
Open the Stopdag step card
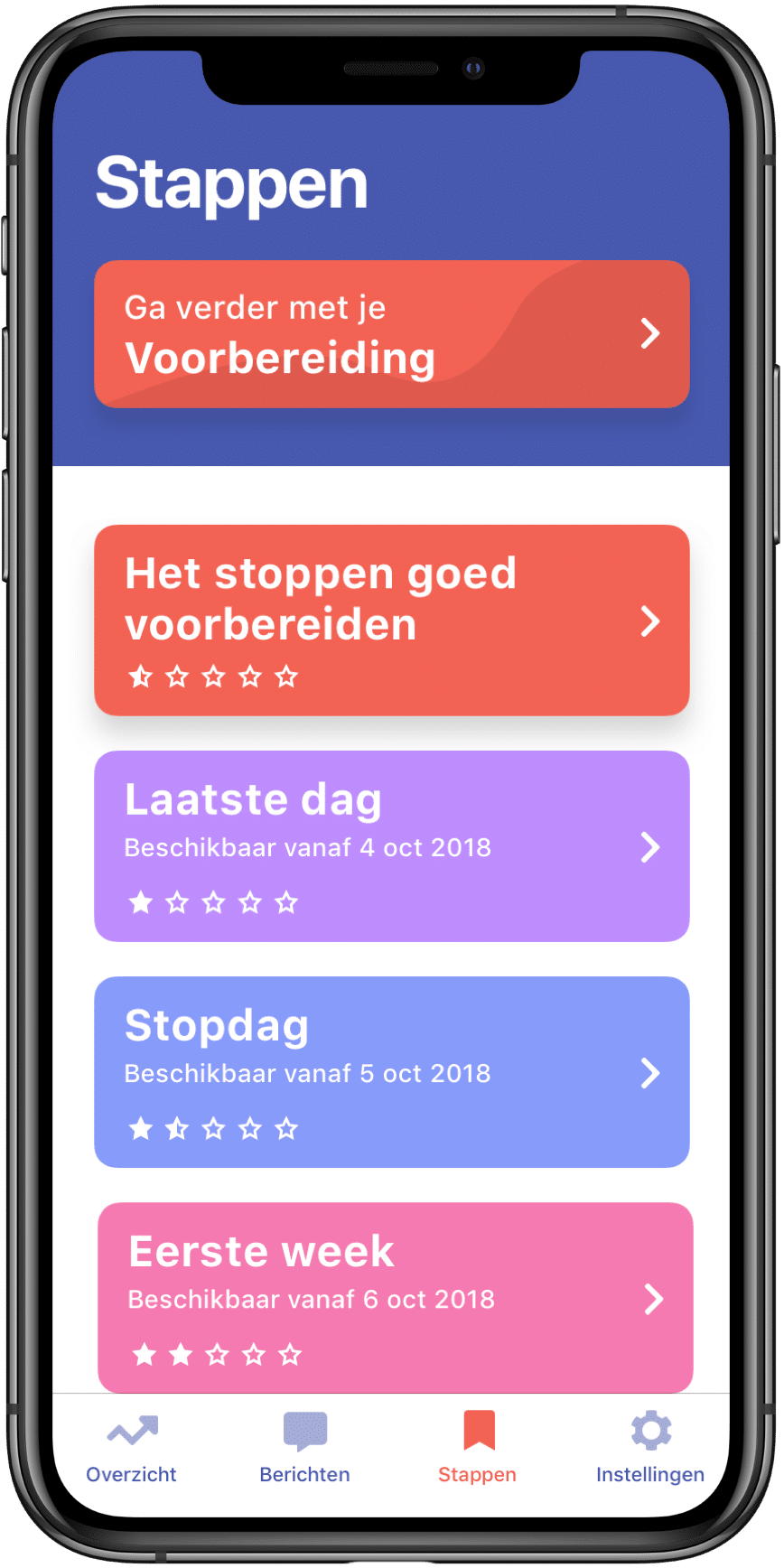391,1072
